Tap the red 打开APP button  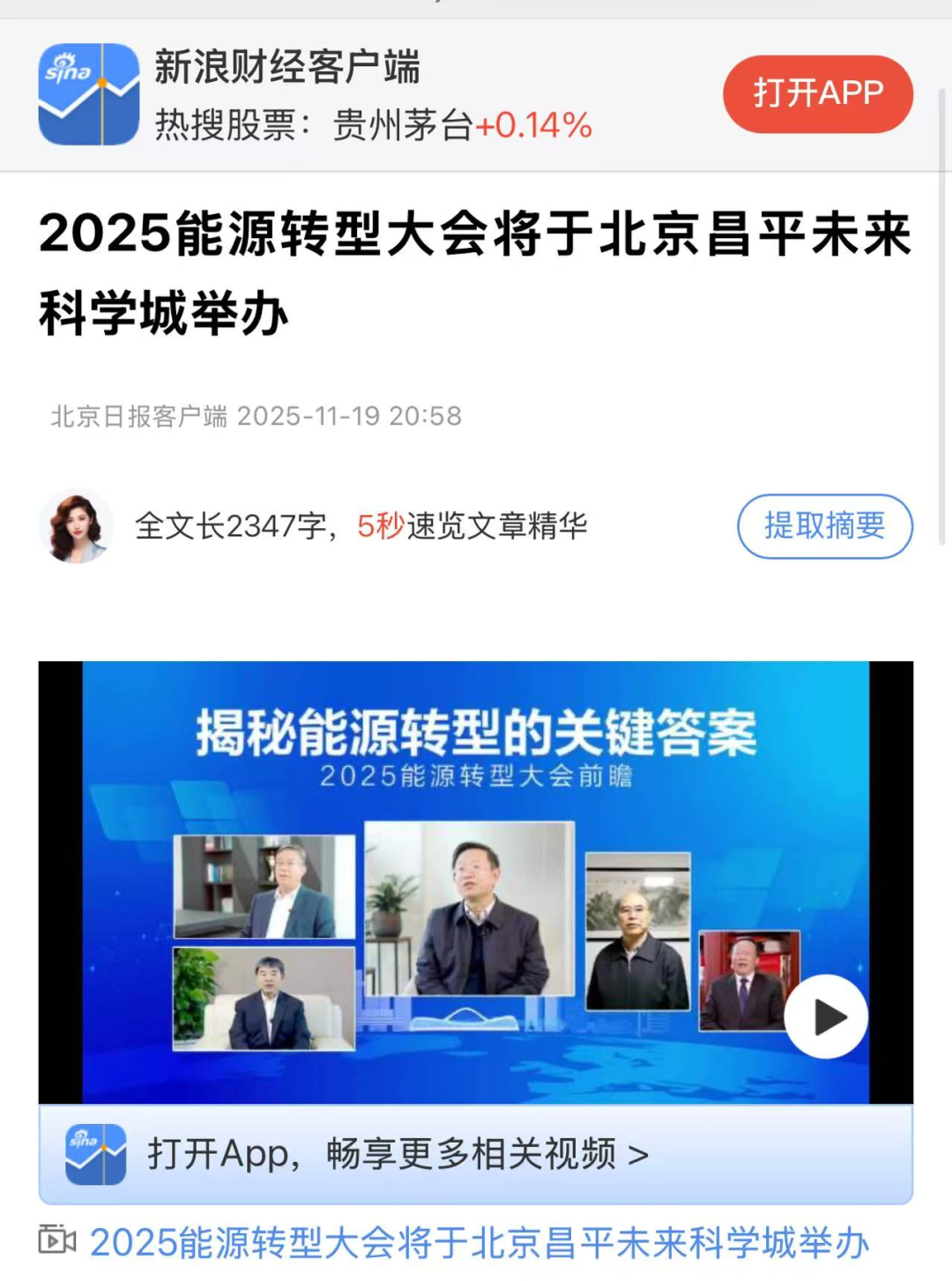pos(818,94)
